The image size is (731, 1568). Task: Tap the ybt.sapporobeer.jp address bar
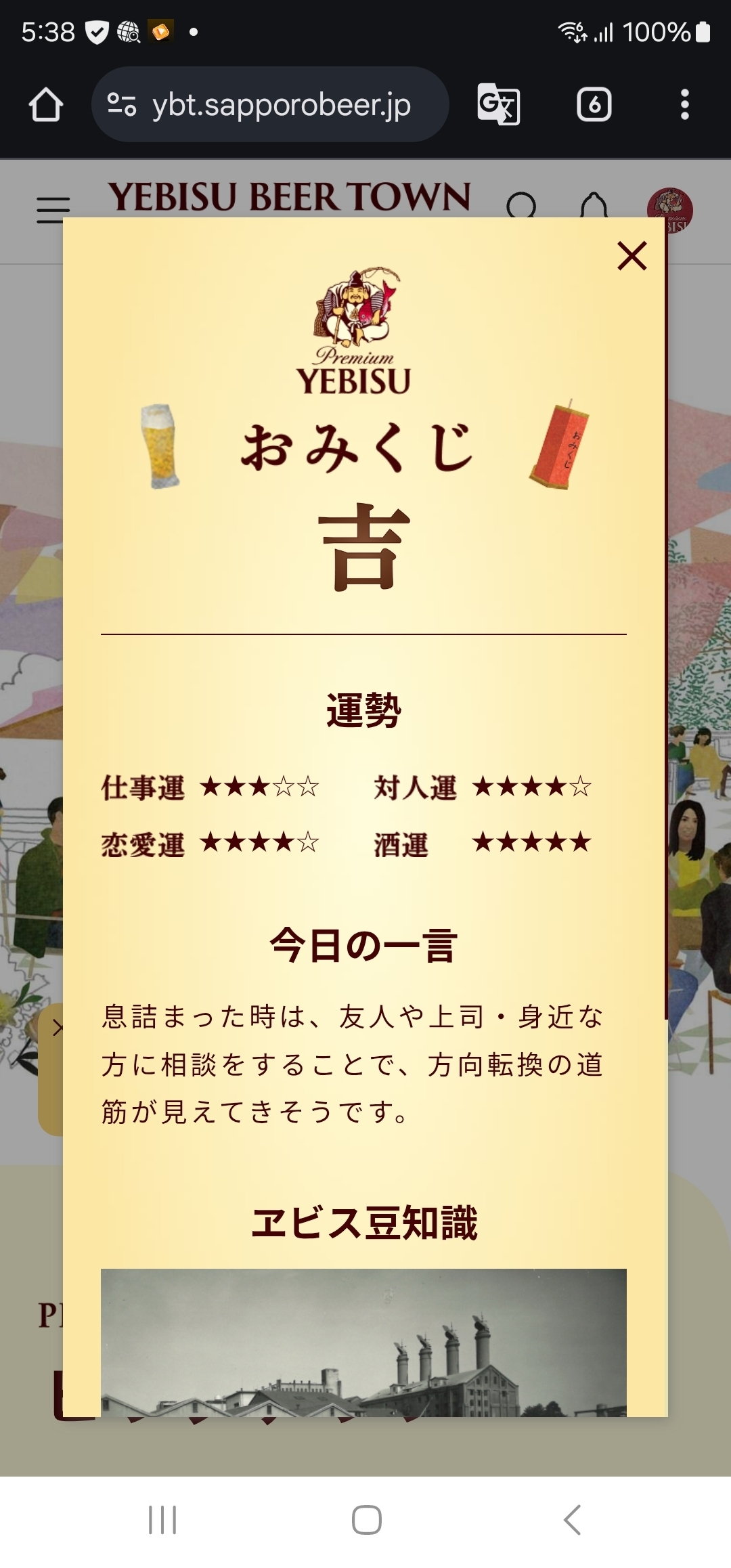tap(270, 105)
